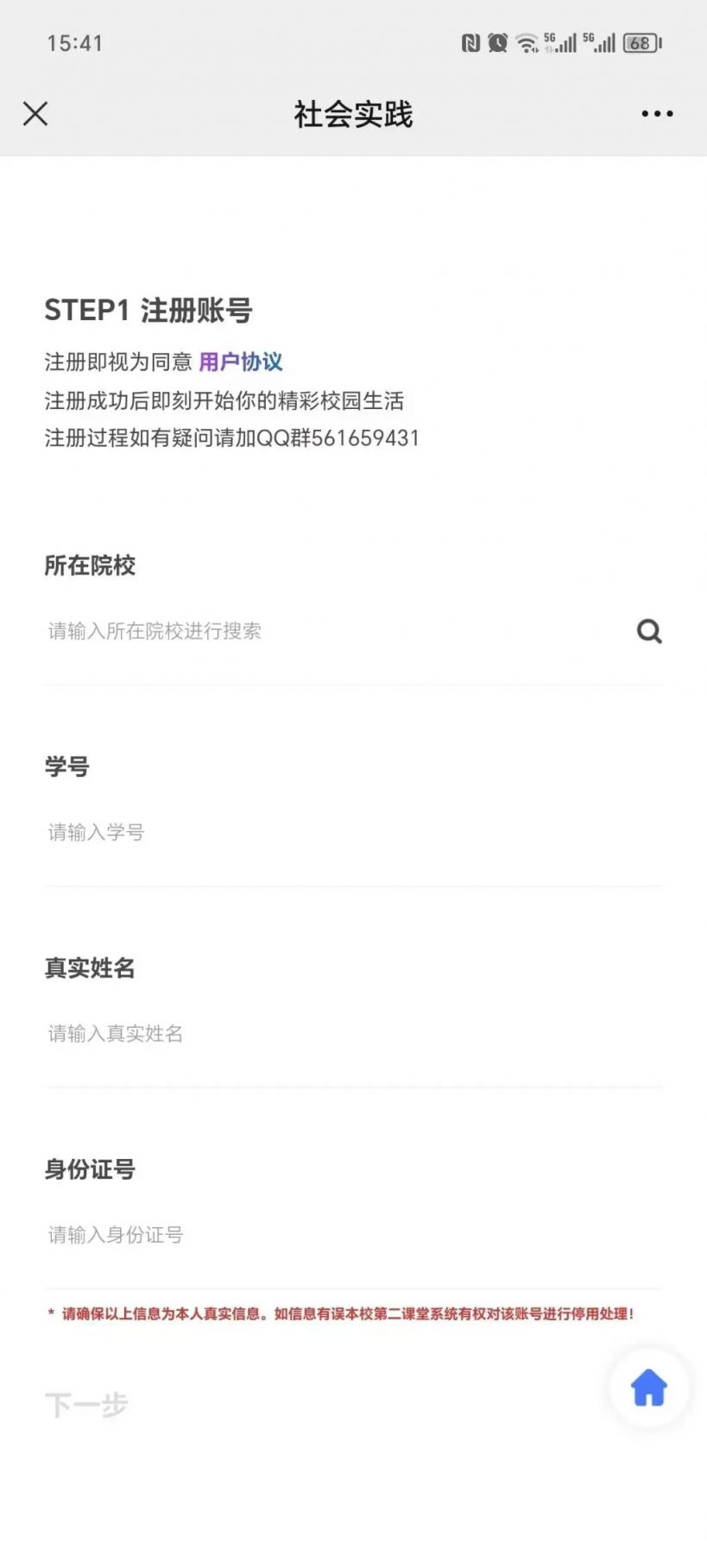This screenshot has height=1568, width=707.
Task: Close the 社会实践 page
Action: [x=35, y=114]
